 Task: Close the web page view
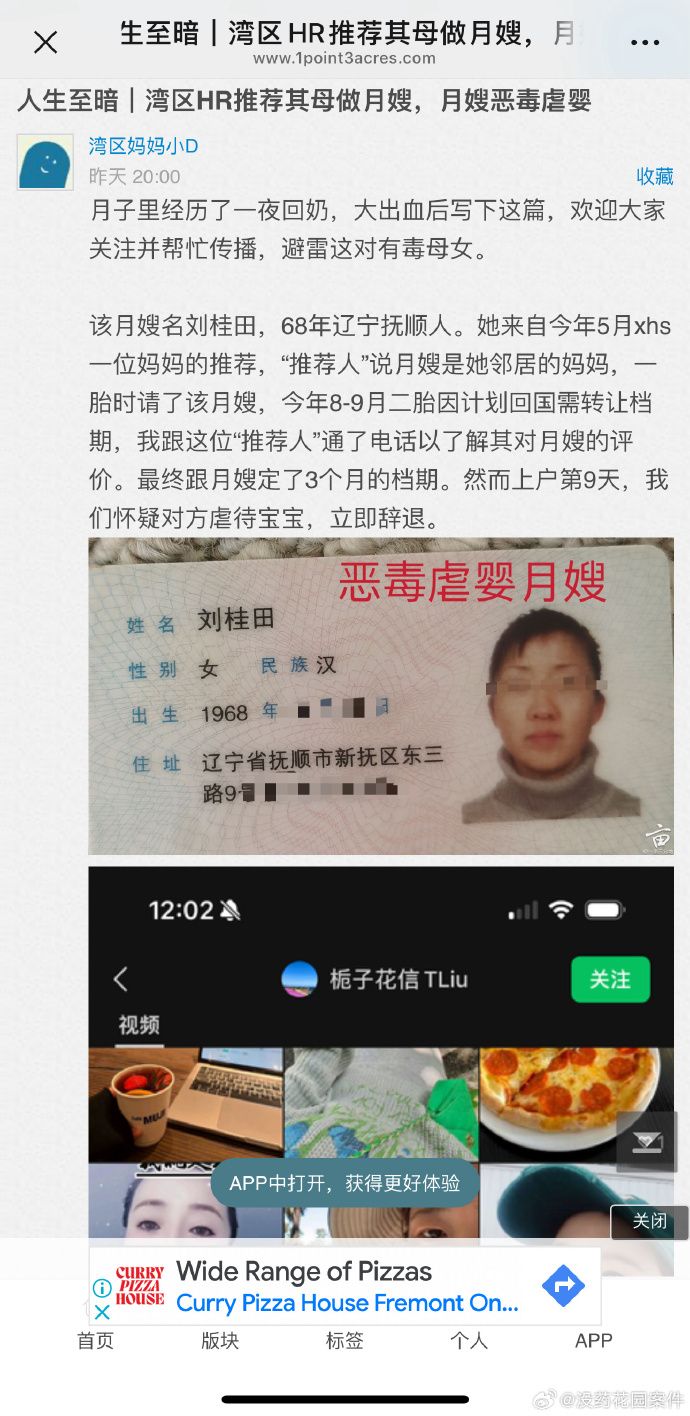pyautogui.click(x=45, y=42)
